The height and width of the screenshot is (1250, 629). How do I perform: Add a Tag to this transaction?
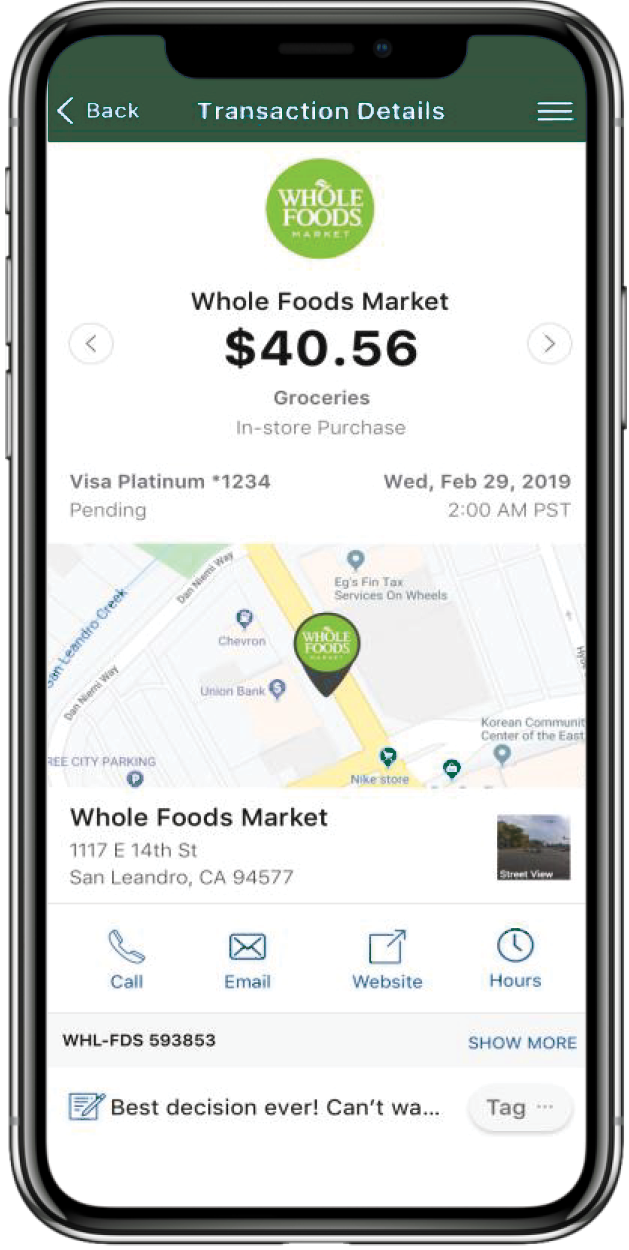coord(520,1107)
